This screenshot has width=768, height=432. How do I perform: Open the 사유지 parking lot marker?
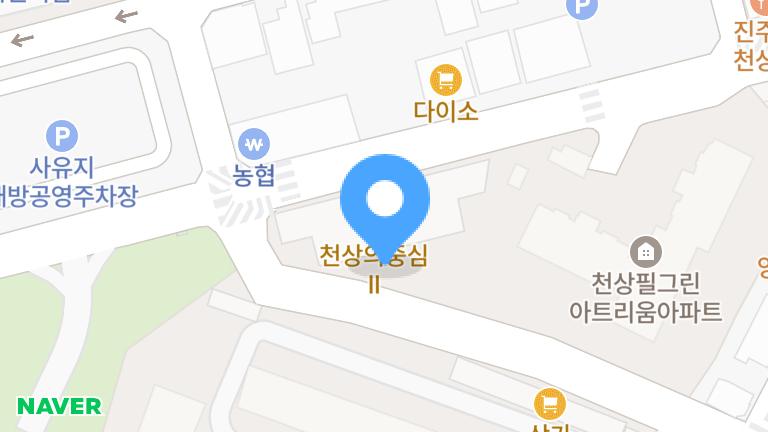[62, 135]
